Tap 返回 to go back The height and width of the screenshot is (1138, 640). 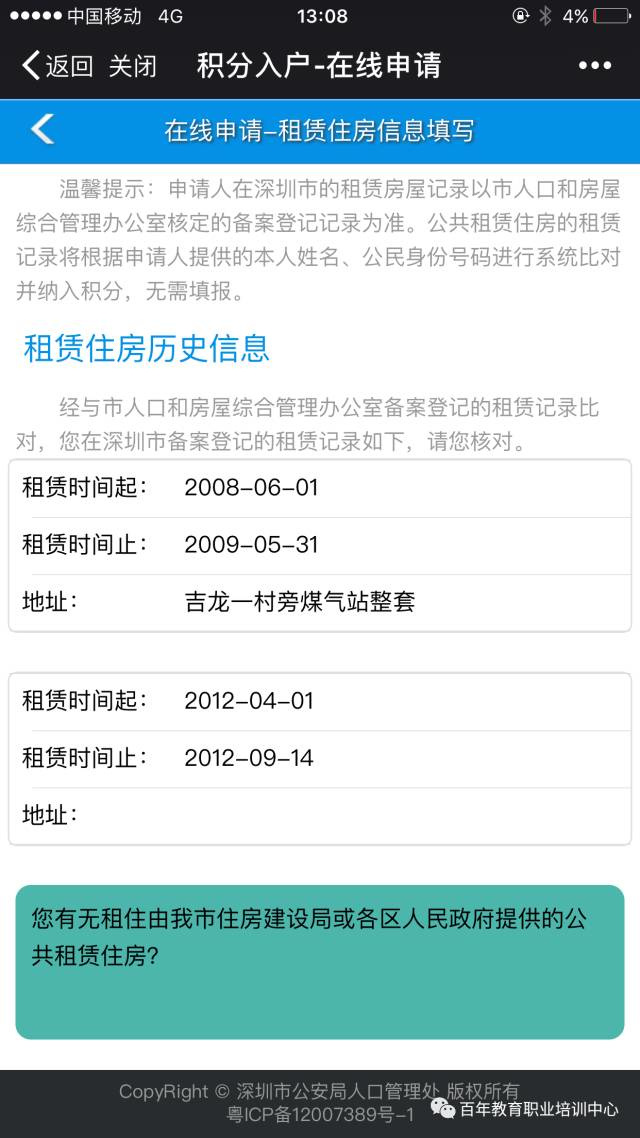(58, 66)
